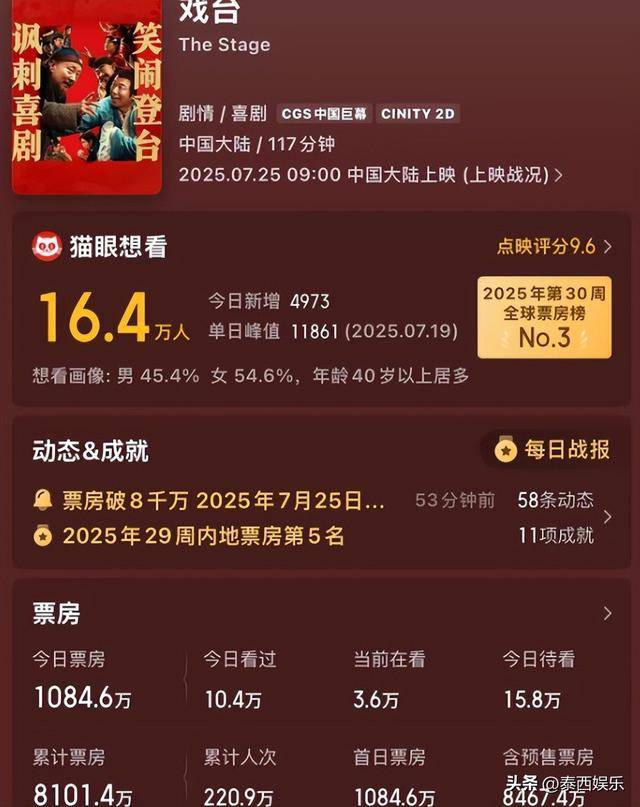Open the 全球票房榜 No.3 ranking badge
The height and width of the screenshot is (807, 640).
click(x=544, y=317)
